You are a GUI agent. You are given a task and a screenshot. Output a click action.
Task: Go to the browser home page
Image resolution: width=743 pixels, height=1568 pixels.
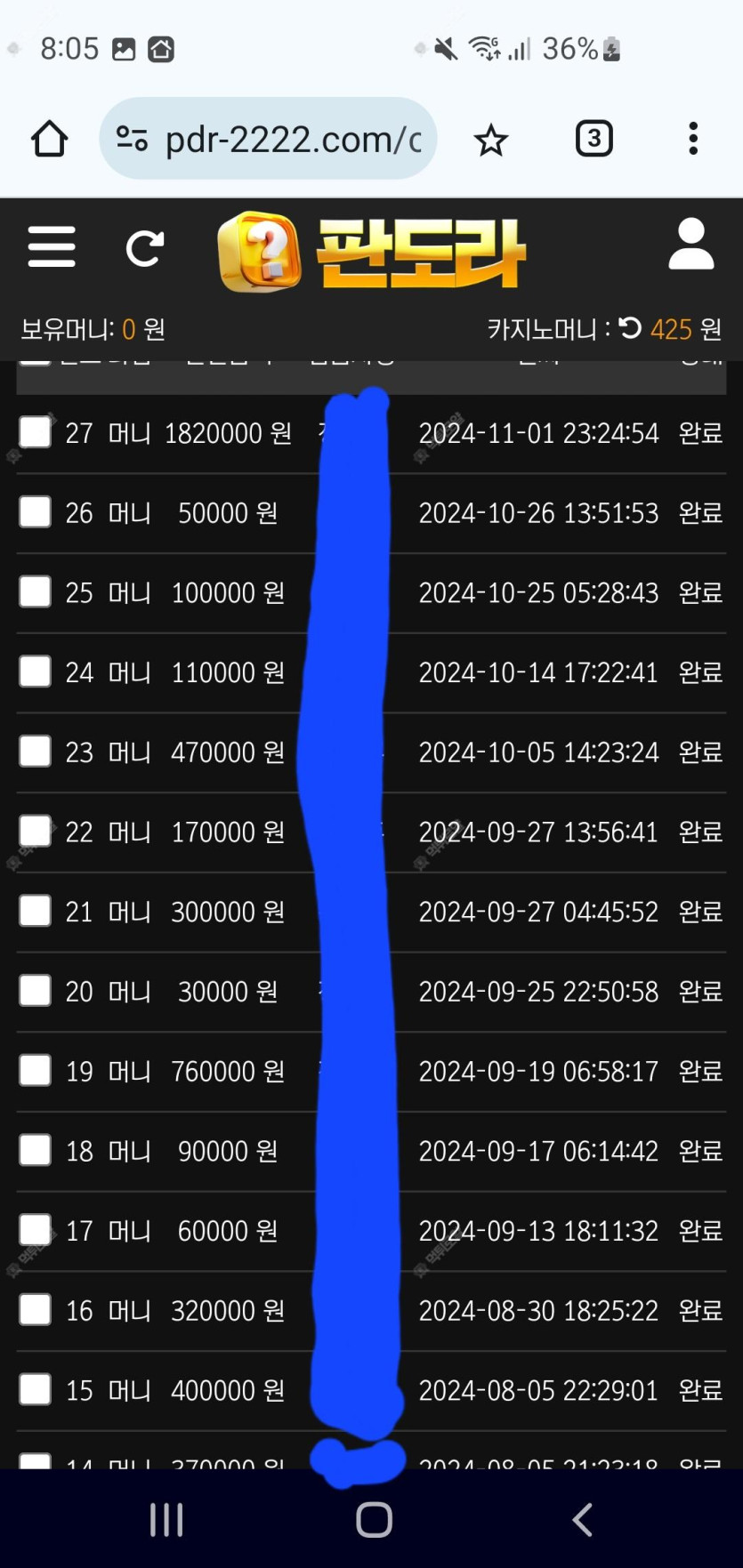click(x=49, y=139)
